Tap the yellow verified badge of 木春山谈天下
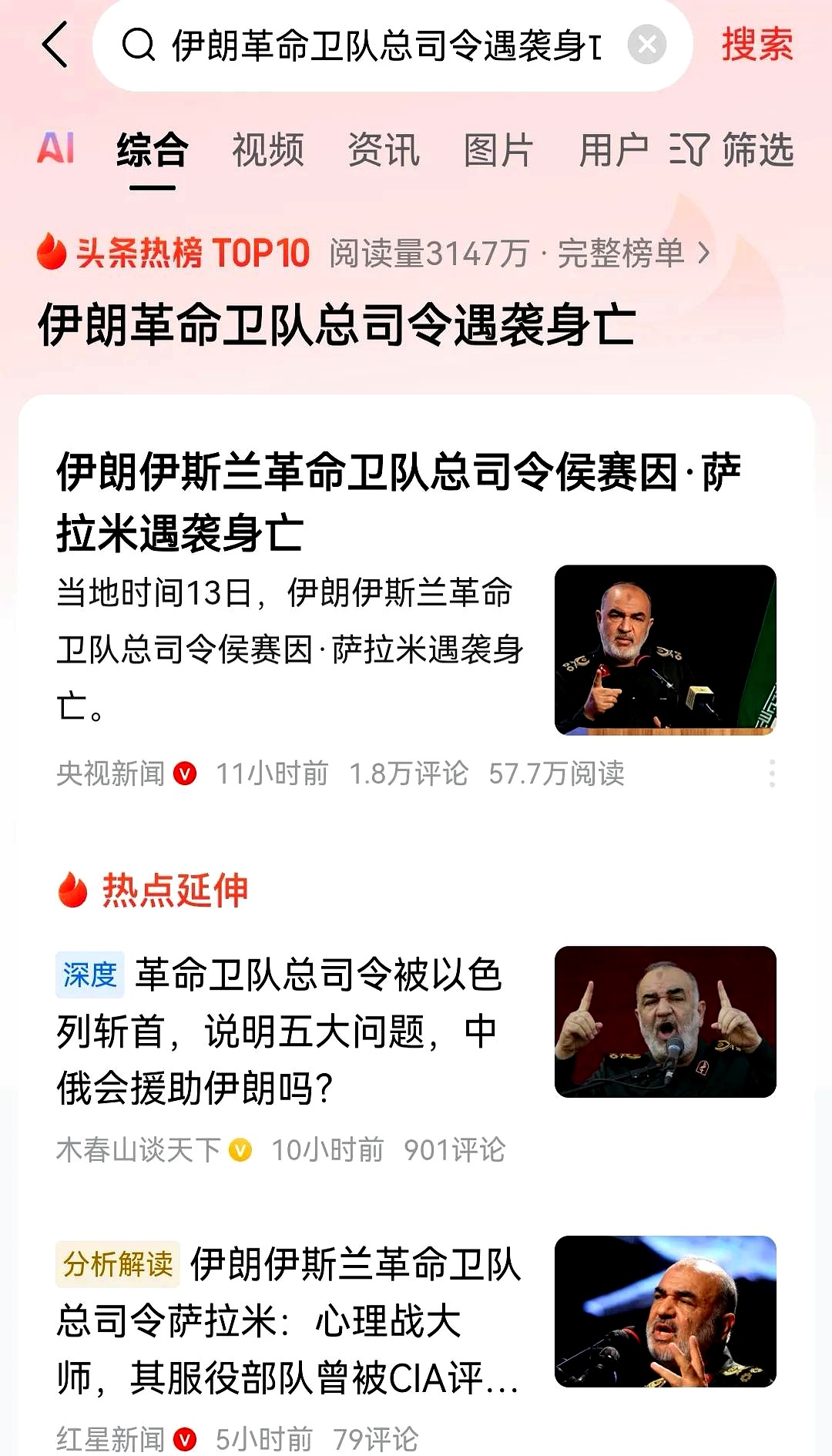Viewport: 832px width, 1456px height. pyautogui.click(x=239, y=1152)
